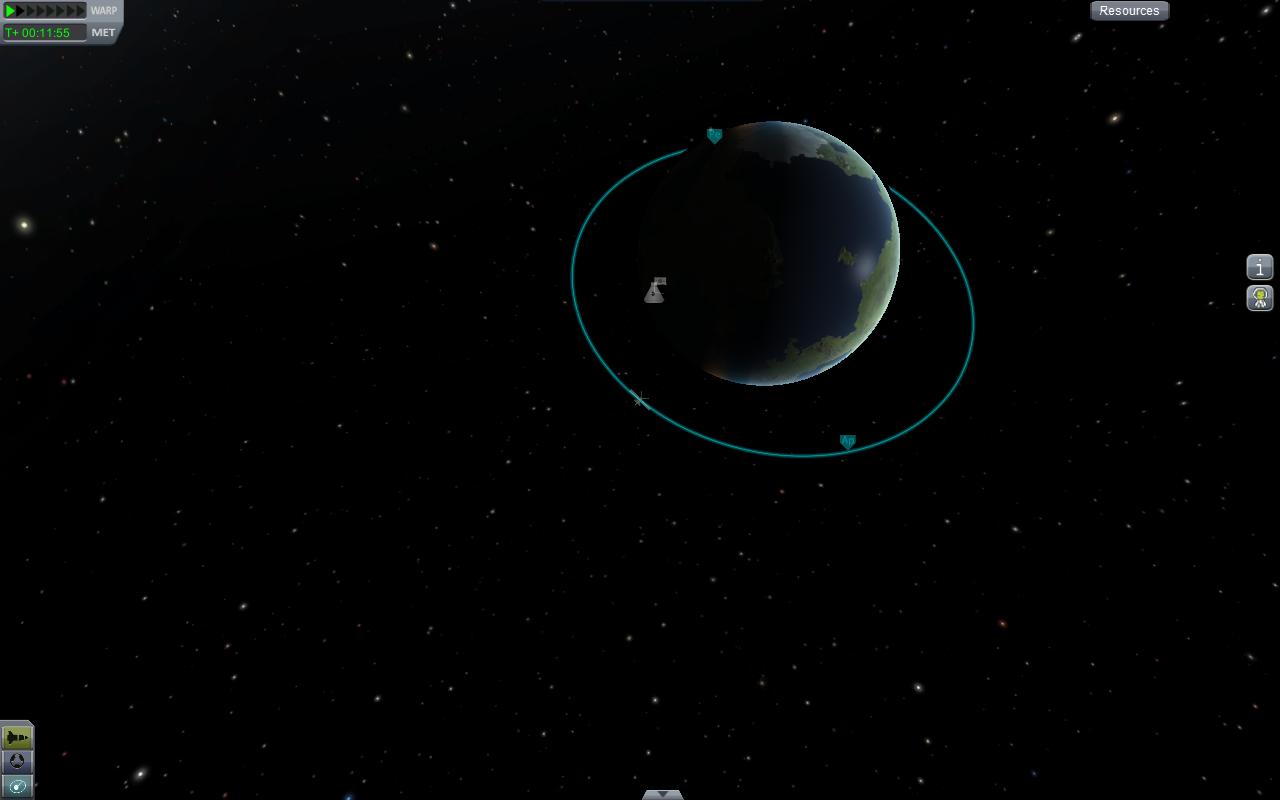Tap the Pe periapsis marker
This screenshot has width=1280, height=800.
[714, 135]
